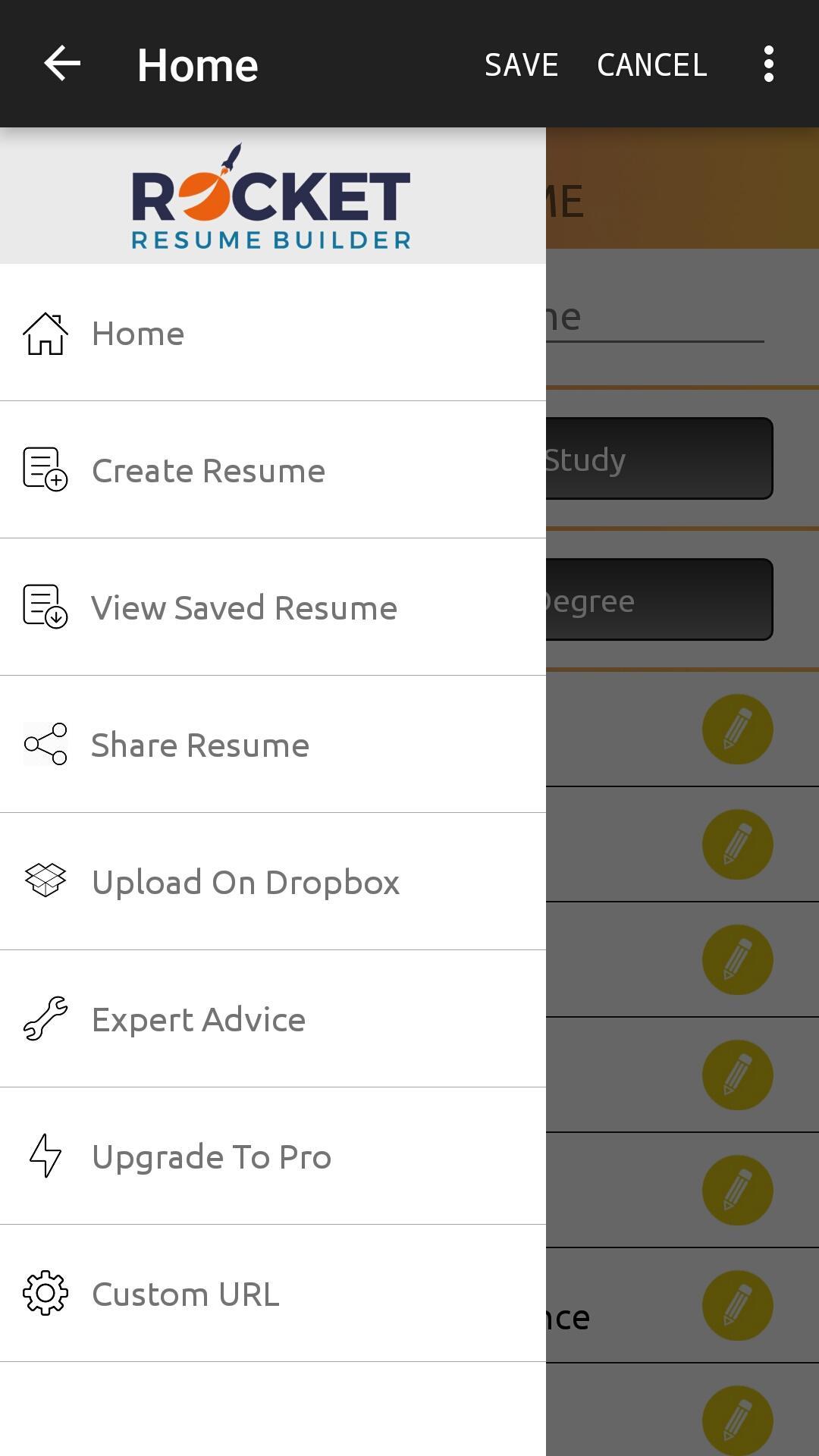Open the three-dot overflow menu
This screenshot has height=1456, width=819.
tap(768, 64)
